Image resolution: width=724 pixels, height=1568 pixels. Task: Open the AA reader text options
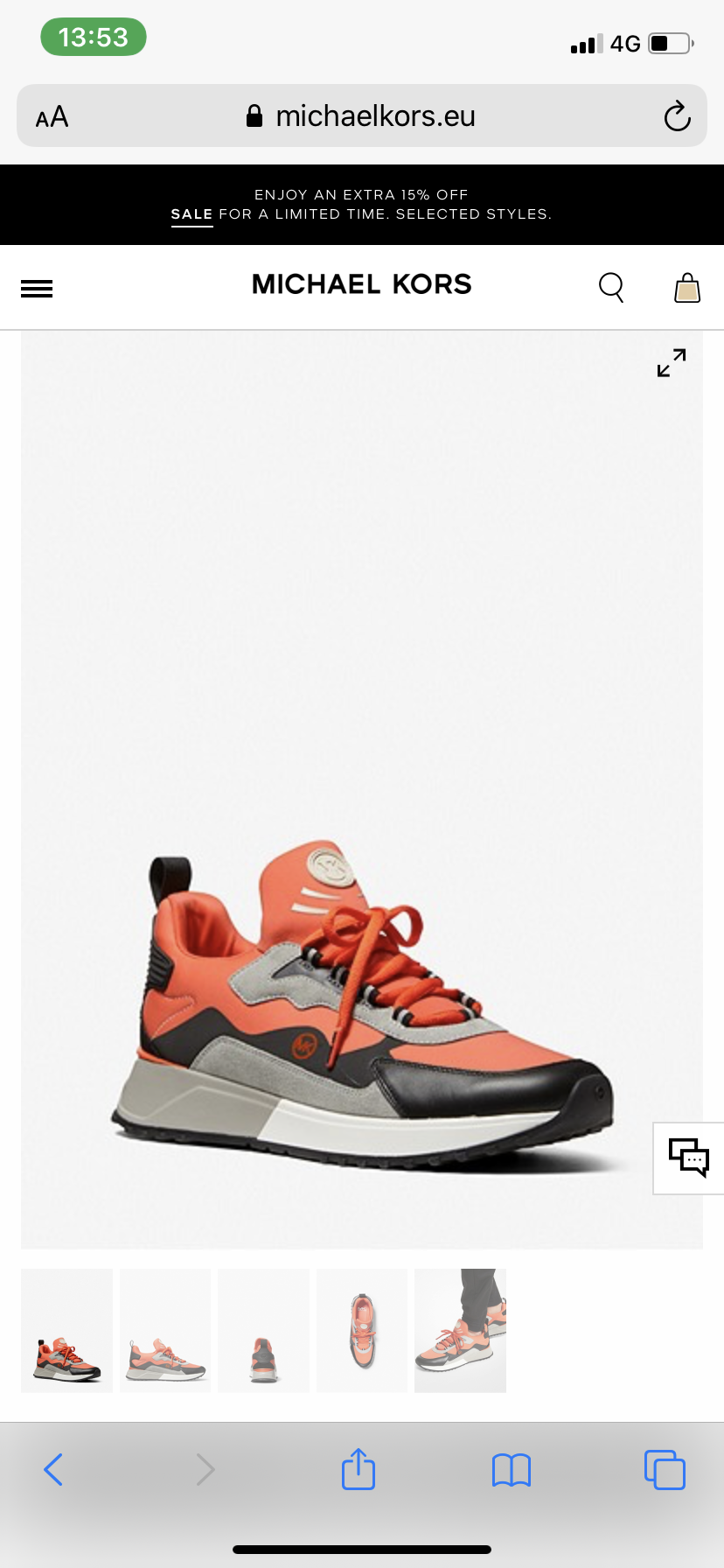52,116
